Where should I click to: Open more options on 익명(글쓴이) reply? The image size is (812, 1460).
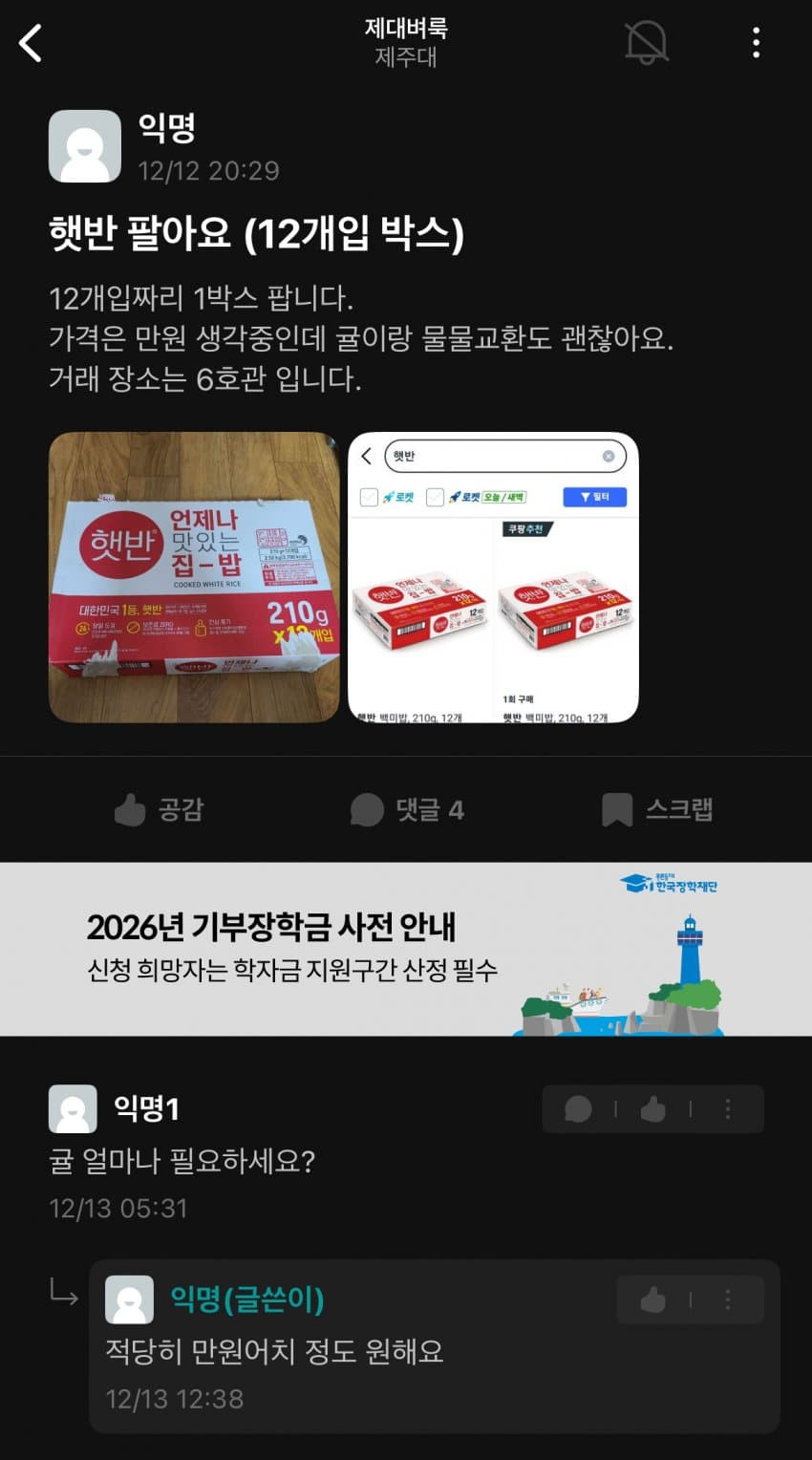(728, 1299)
